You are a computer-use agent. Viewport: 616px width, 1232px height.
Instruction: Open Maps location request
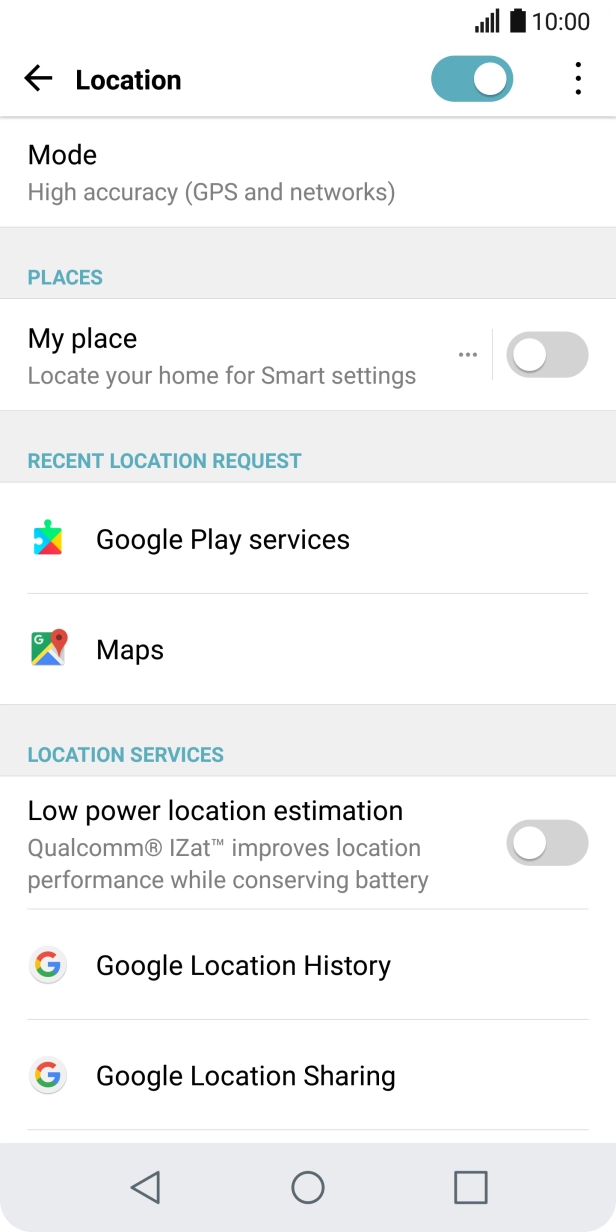click(x=130, y=650)
